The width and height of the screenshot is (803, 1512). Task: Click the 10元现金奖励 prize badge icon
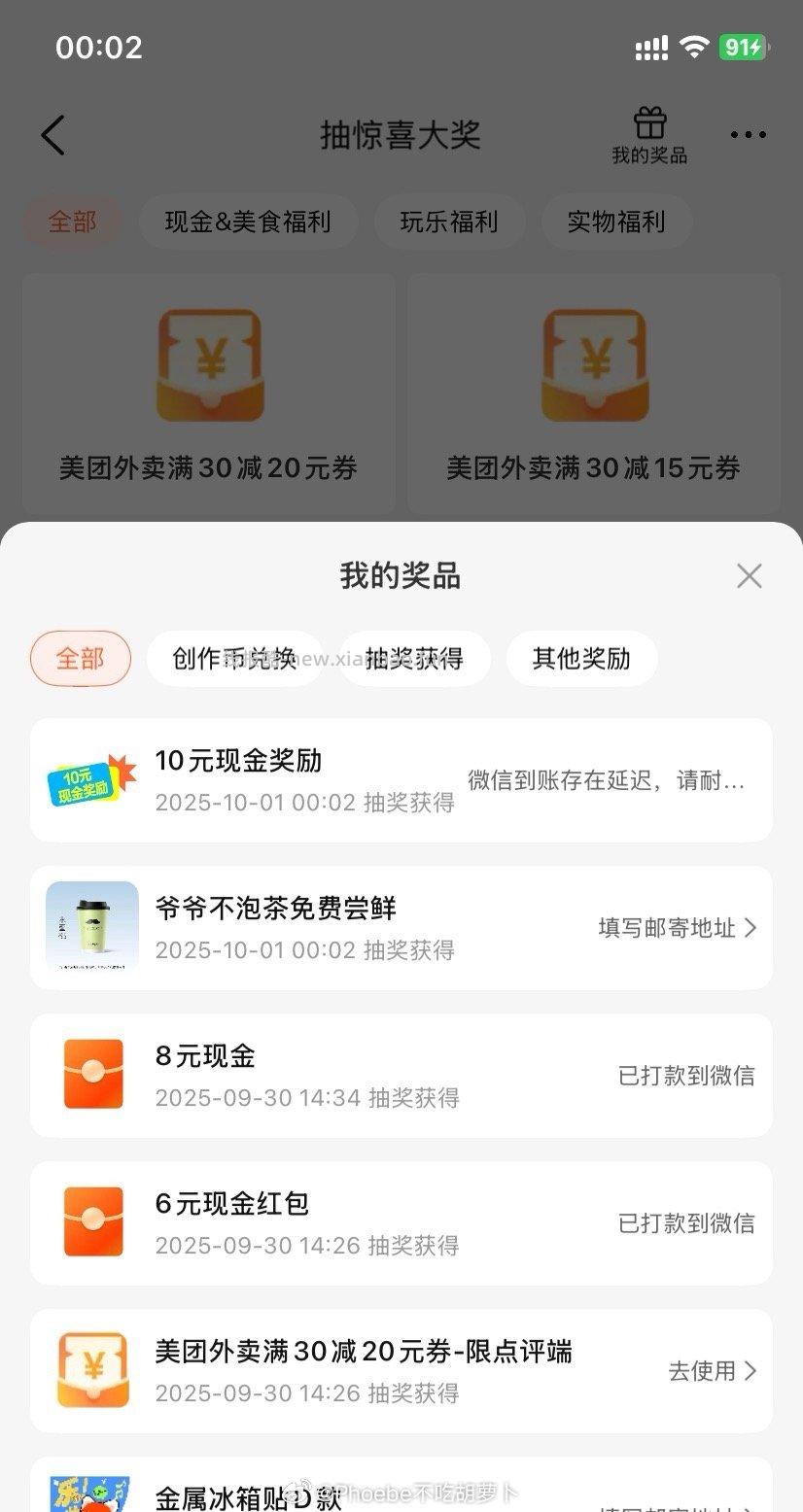91,779
